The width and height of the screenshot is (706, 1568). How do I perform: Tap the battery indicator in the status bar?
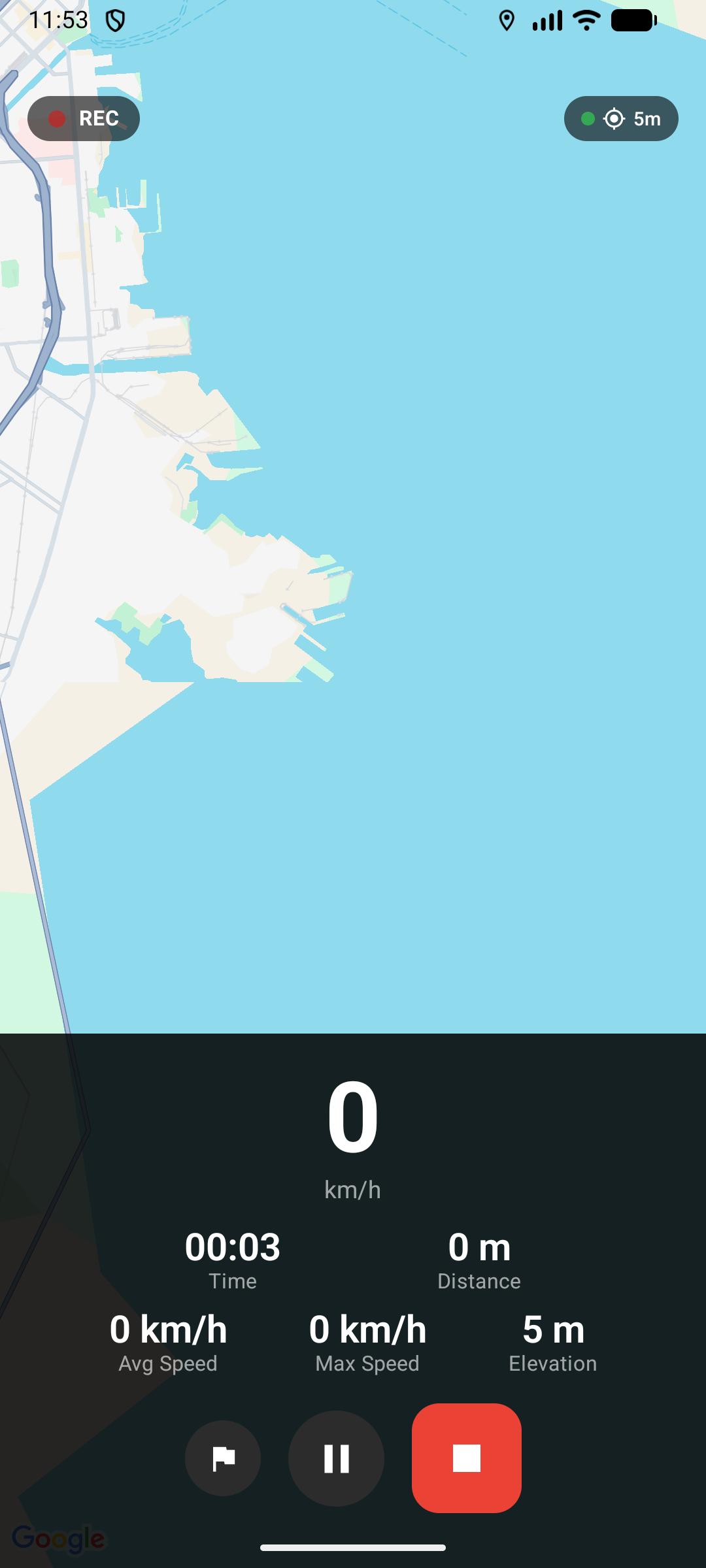click(x=631, y=20)
